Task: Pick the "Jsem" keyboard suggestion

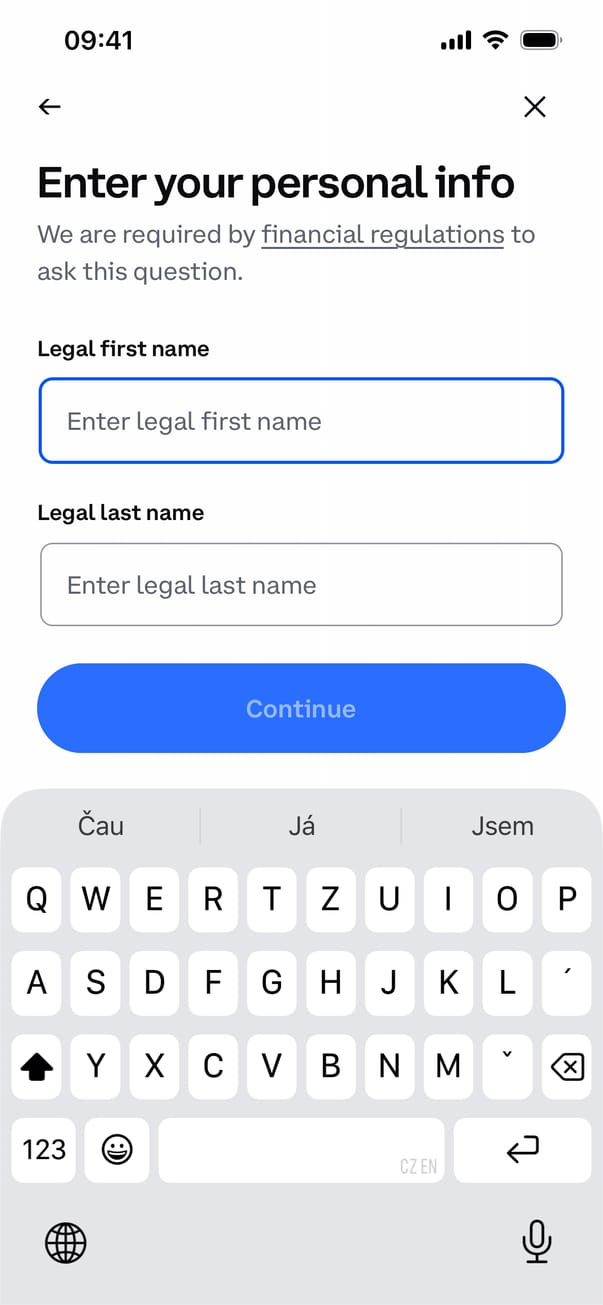Action: tap(502, 826)
